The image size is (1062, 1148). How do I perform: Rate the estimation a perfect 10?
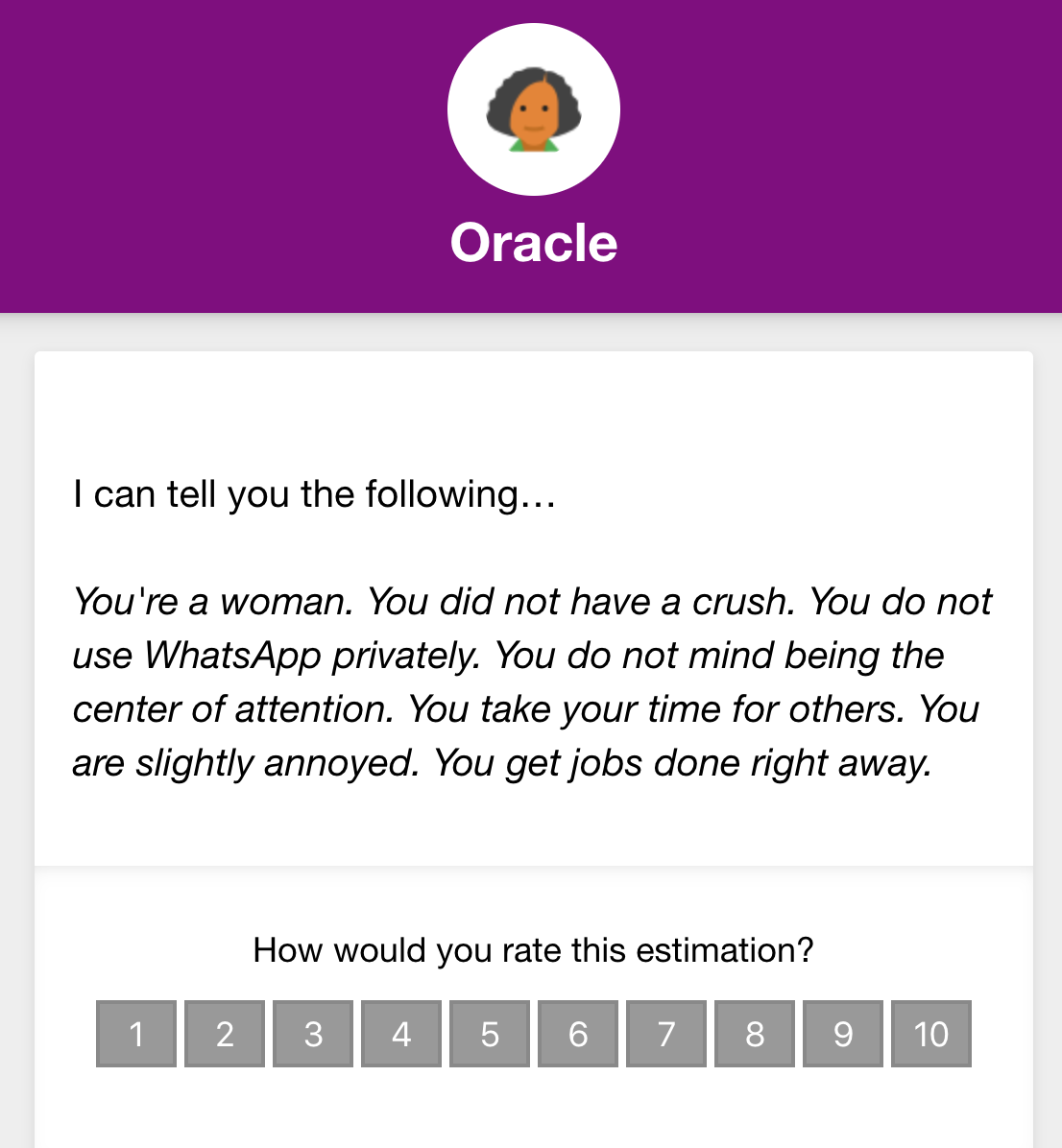(x=931, y=1034)
